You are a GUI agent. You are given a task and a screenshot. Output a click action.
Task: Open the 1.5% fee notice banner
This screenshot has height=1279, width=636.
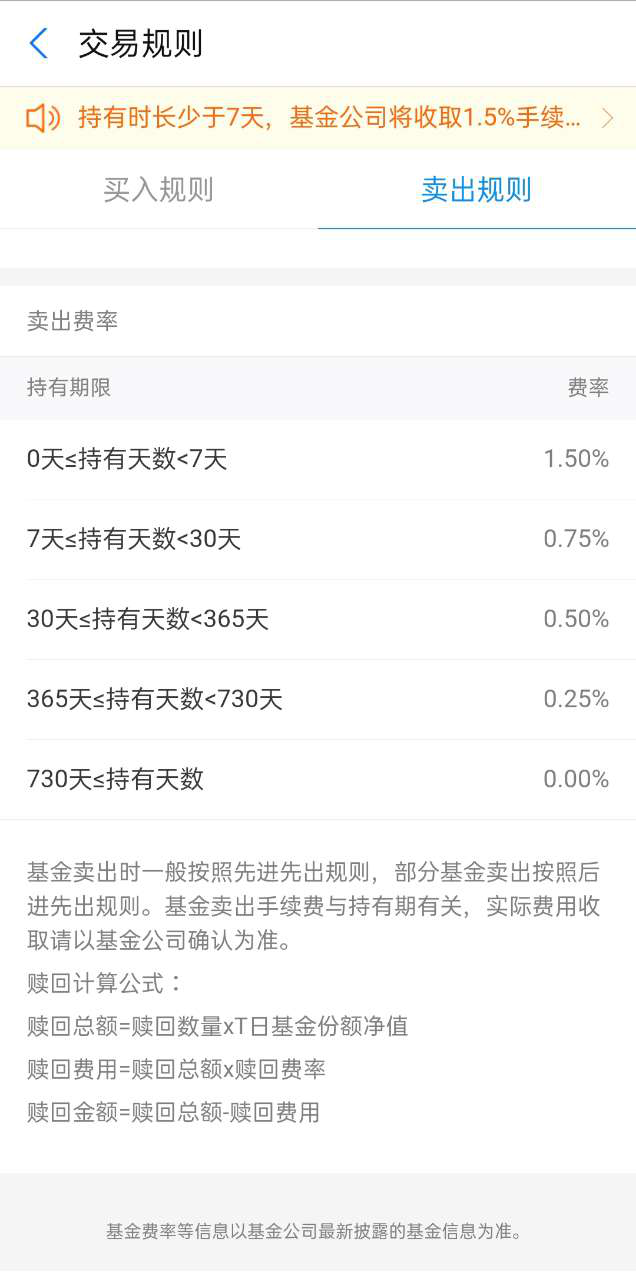tap(318, 118)
